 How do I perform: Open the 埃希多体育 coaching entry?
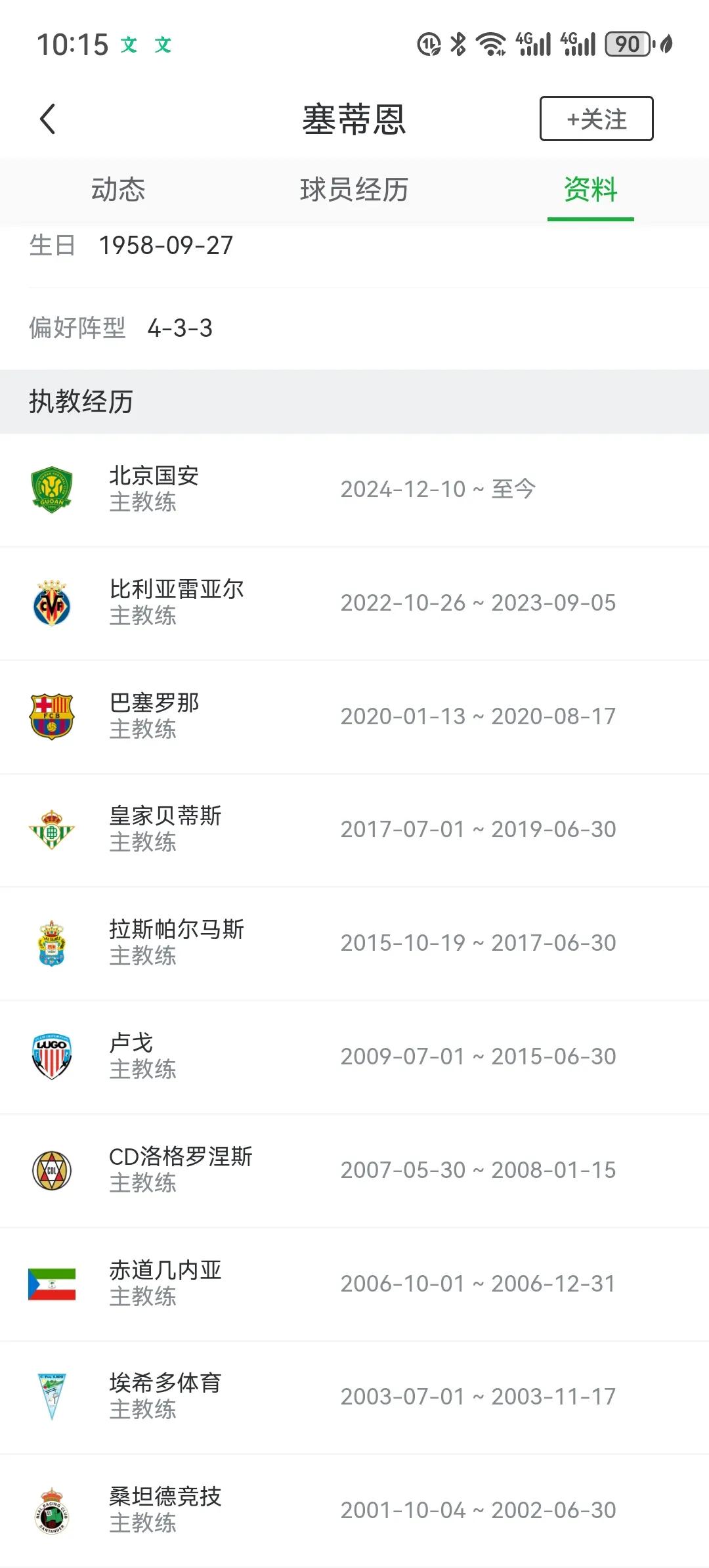pyautogui.click(x=354, y=1397)
